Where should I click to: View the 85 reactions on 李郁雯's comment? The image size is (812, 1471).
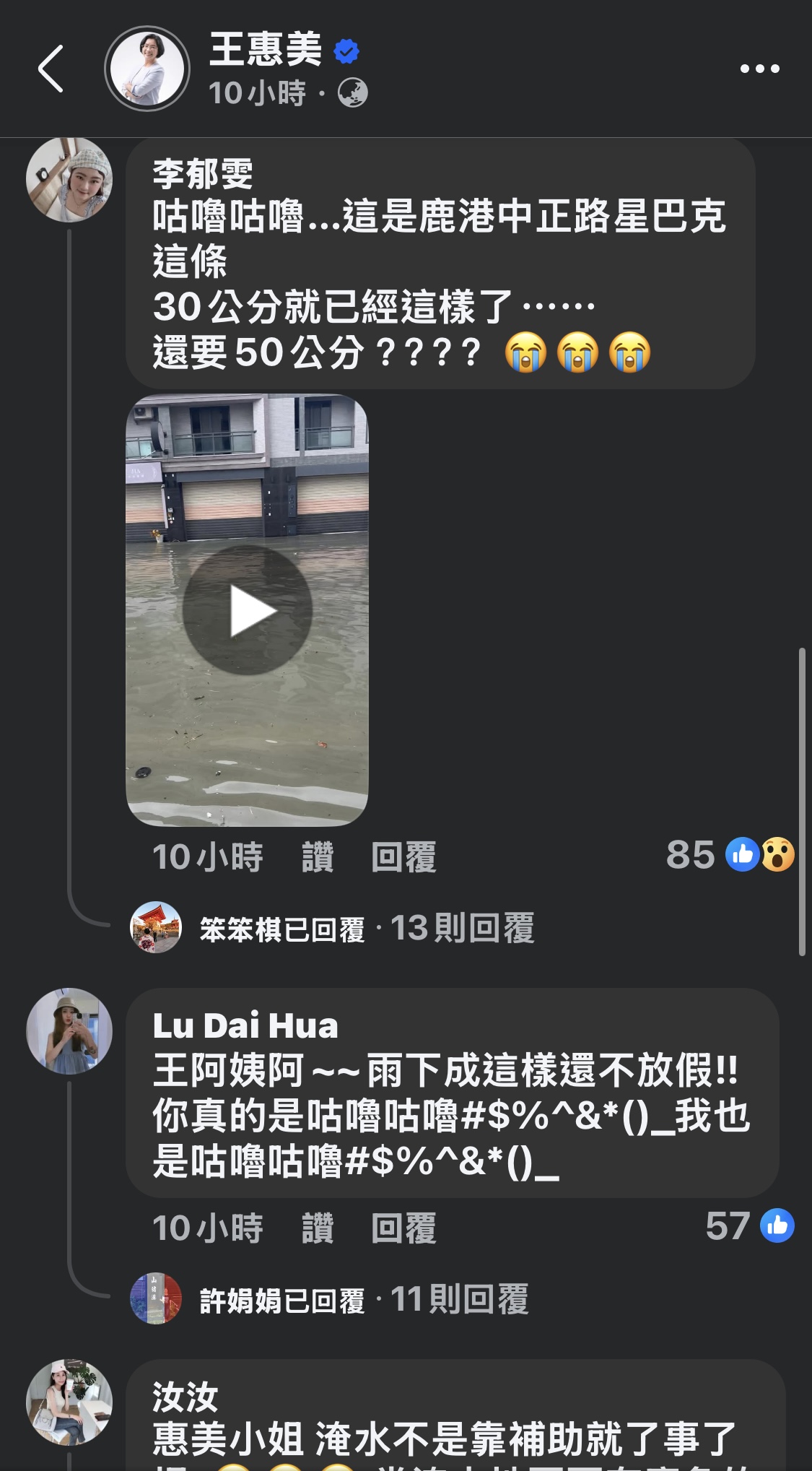[730, 855]
